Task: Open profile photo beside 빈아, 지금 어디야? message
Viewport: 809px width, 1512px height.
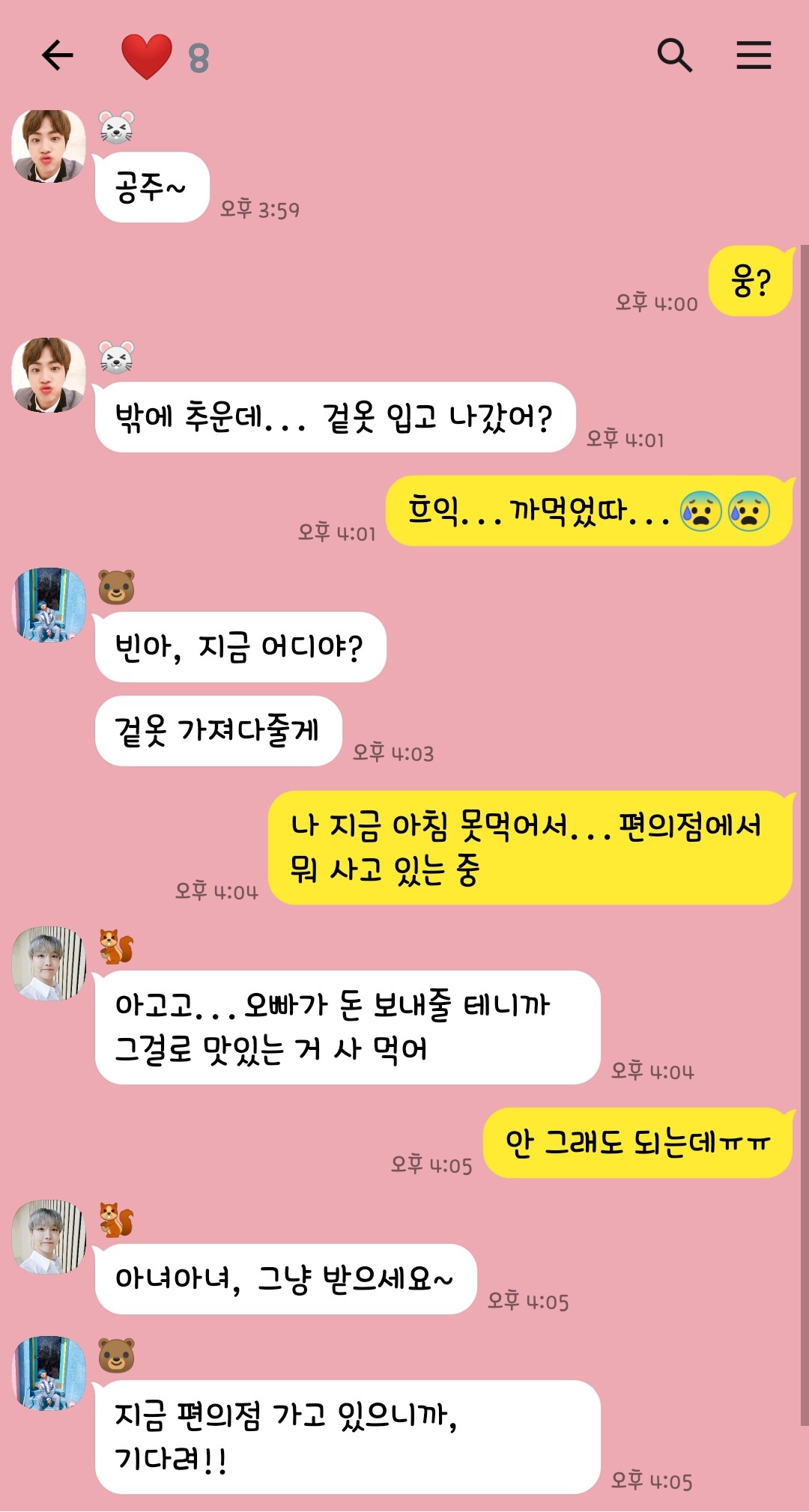Action: pyautogui.click(x=49, y=604)
